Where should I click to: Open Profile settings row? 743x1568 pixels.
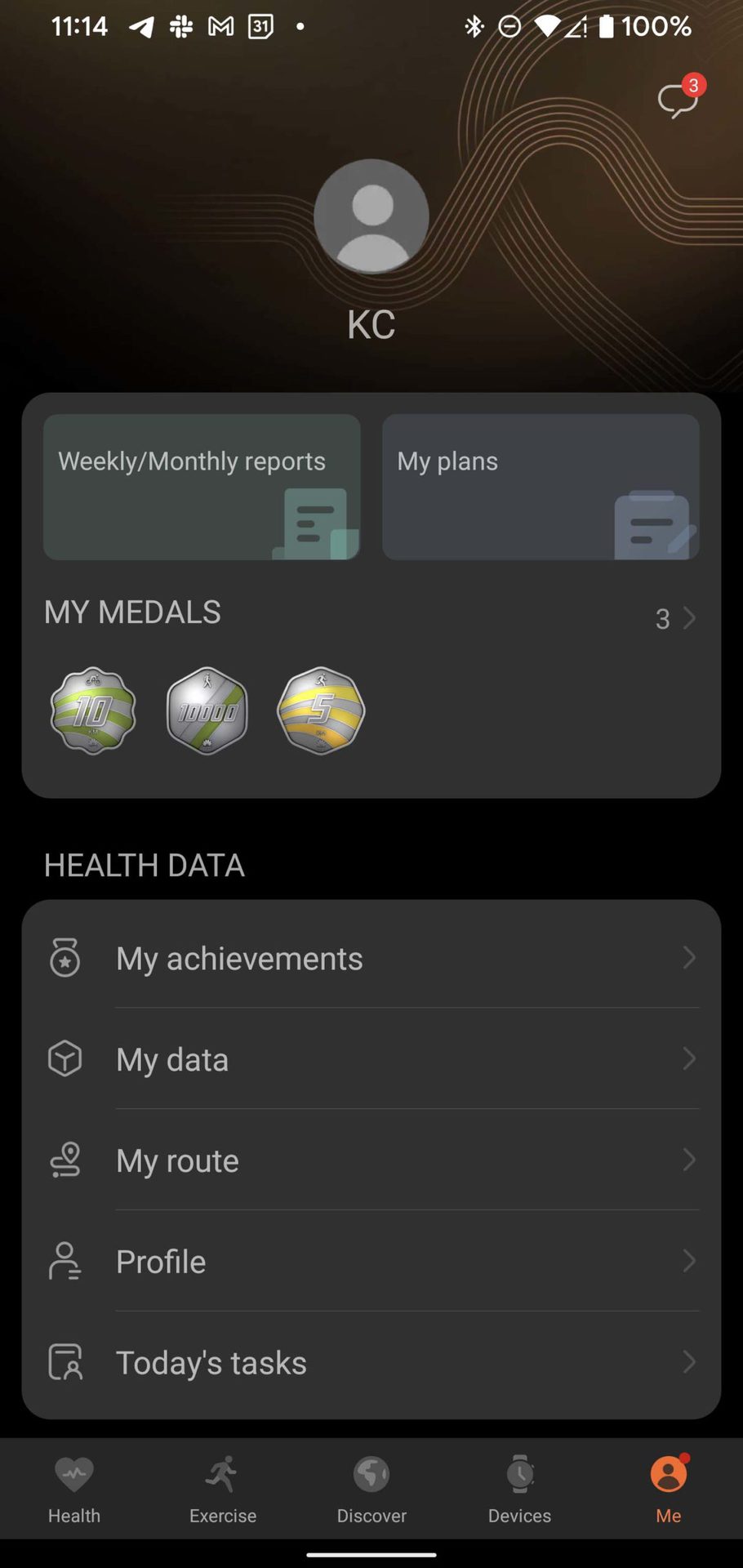click(x=371, y=1262)
